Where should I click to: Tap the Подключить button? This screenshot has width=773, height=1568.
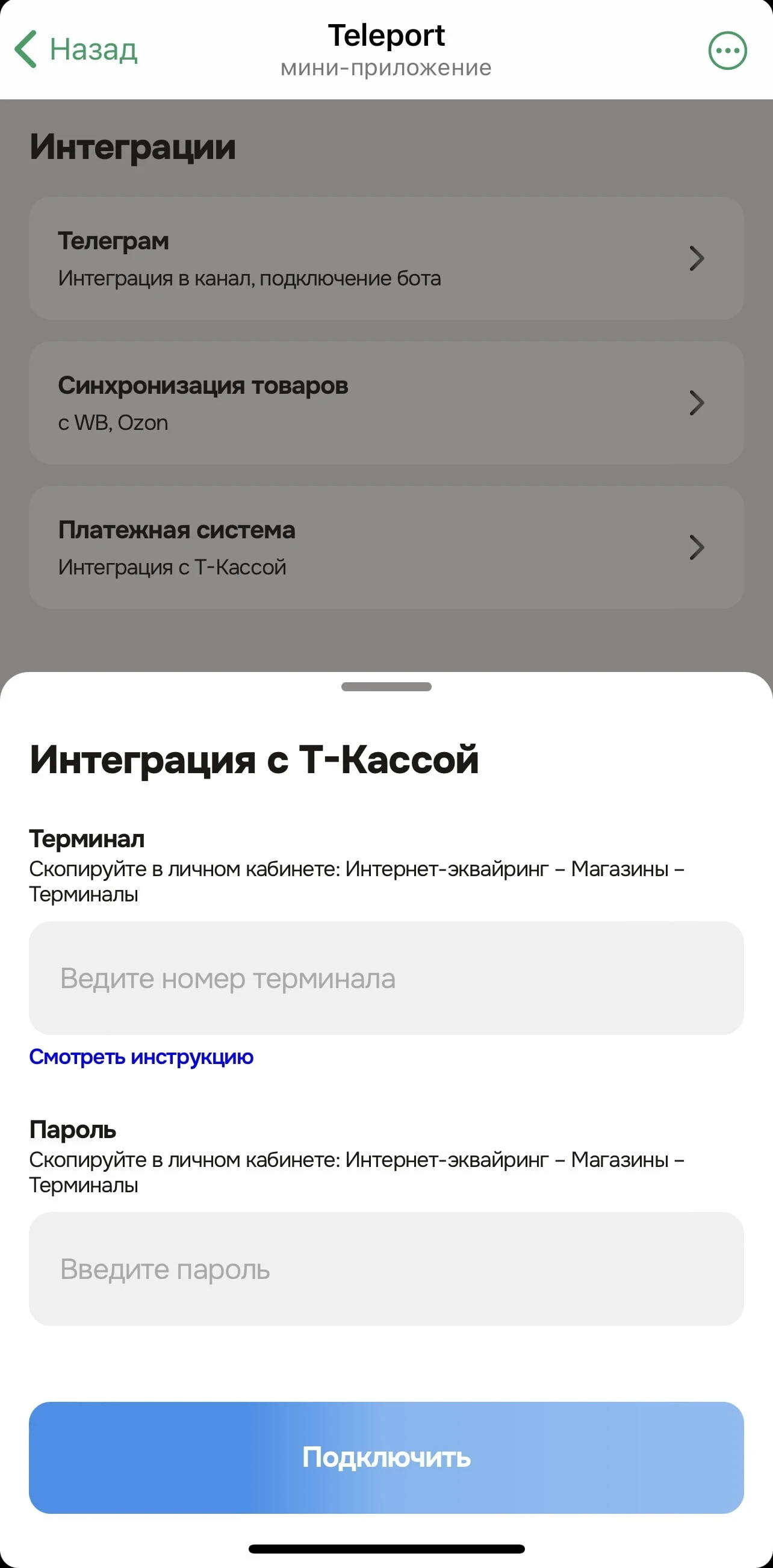pyautogui.click(x=386, y=1458)
